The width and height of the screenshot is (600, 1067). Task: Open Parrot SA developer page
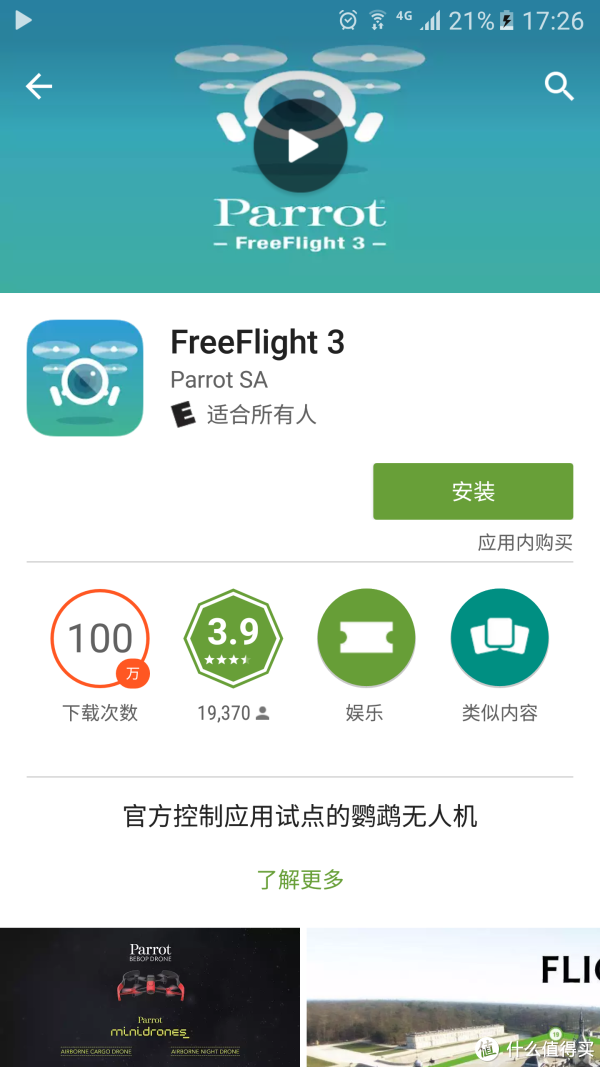pyautogui.click(x=219, y=380)
